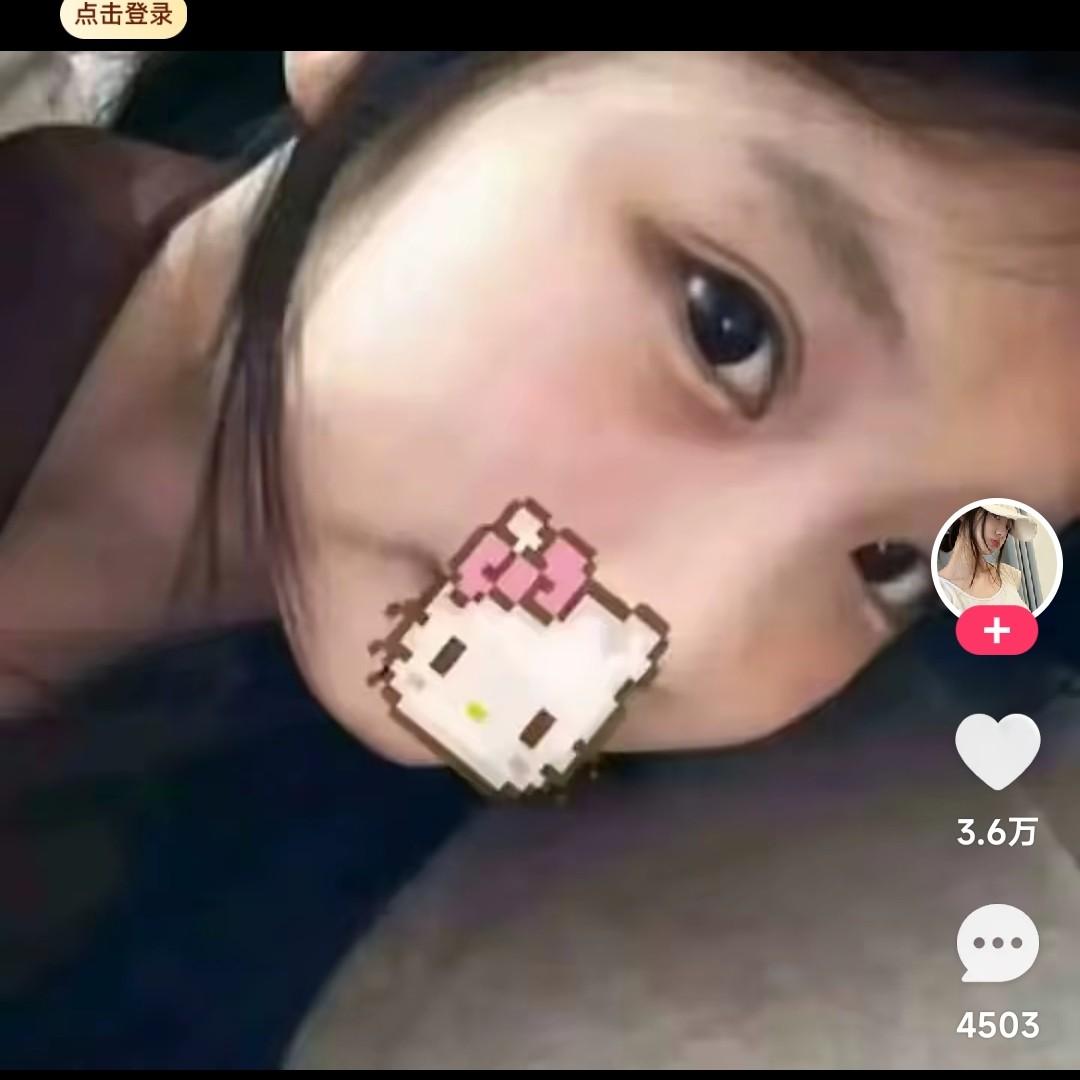Open the comments bubble
Screen dimensions: 1080x1080
pyautogui.click(x=997, y=943)
